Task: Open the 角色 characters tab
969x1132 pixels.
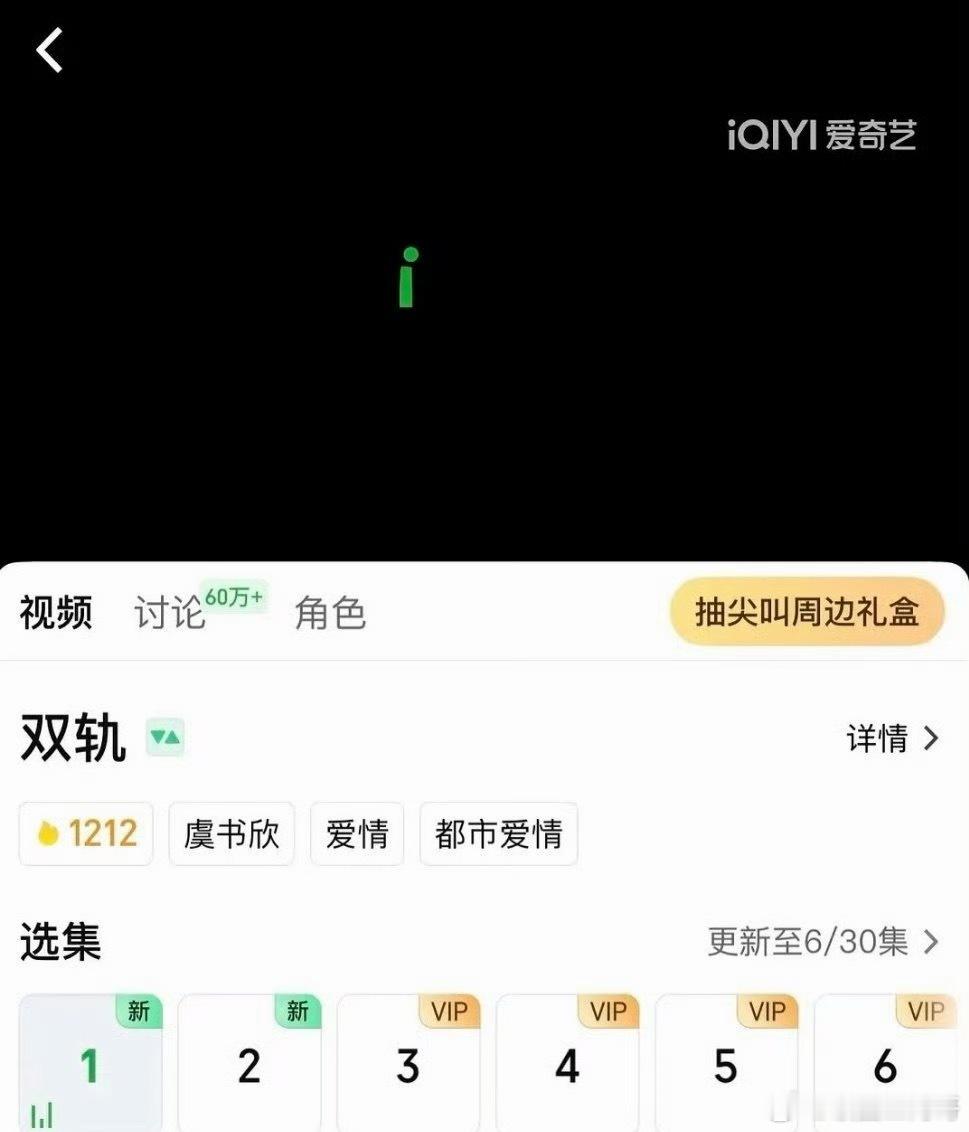Action: [x=329, y=616]
